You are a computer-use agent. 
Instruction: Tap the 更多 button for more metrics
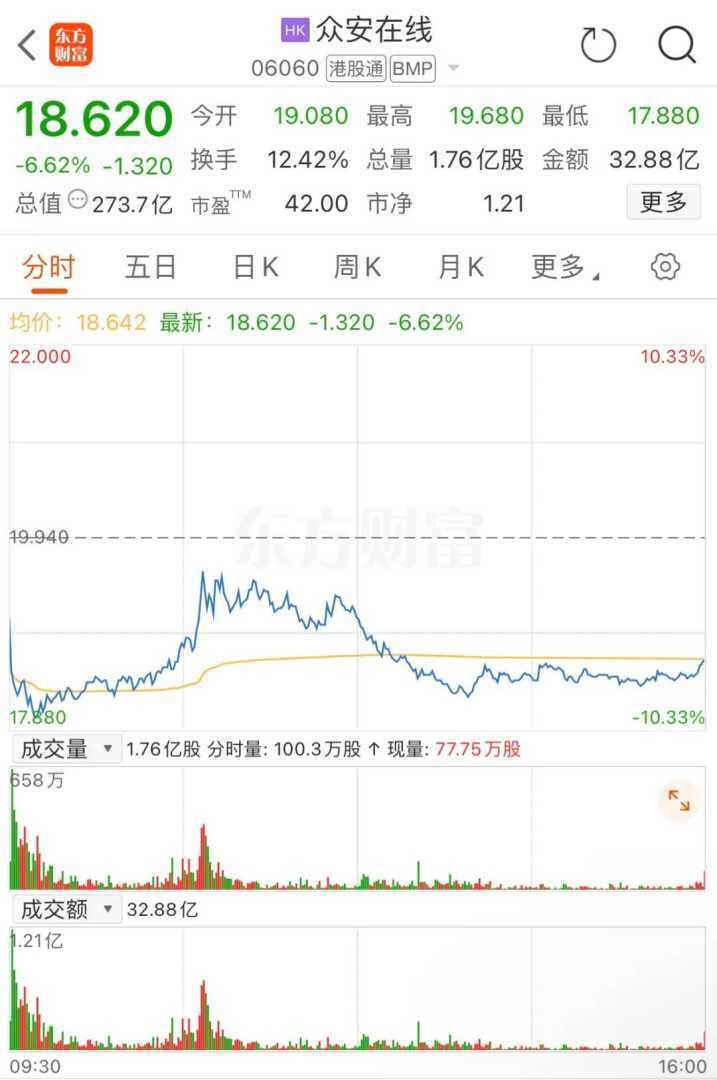(x=663, y=202)
